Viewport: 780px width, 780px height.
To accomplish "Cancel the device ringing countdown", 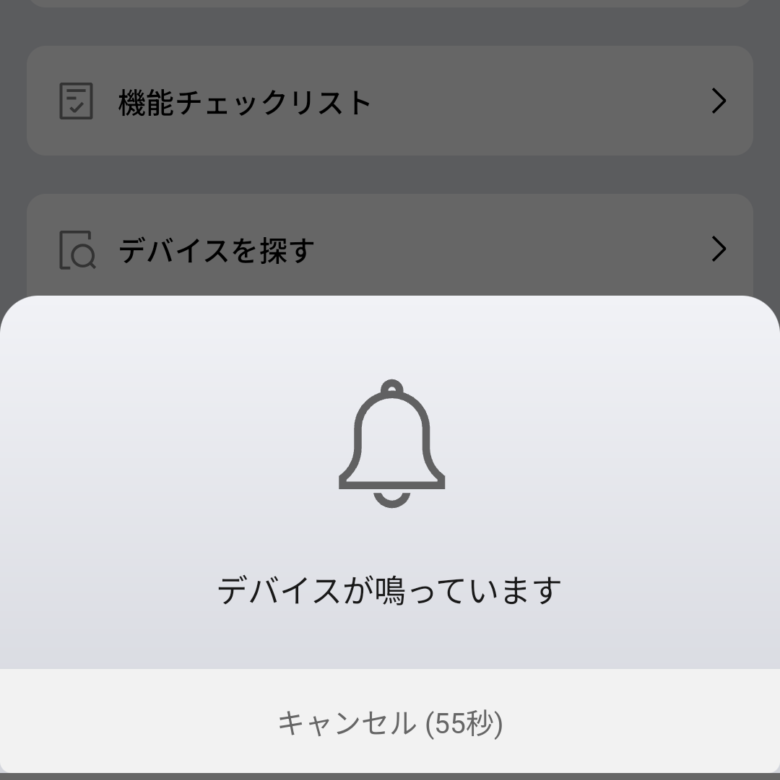I will tap(390, 722).
